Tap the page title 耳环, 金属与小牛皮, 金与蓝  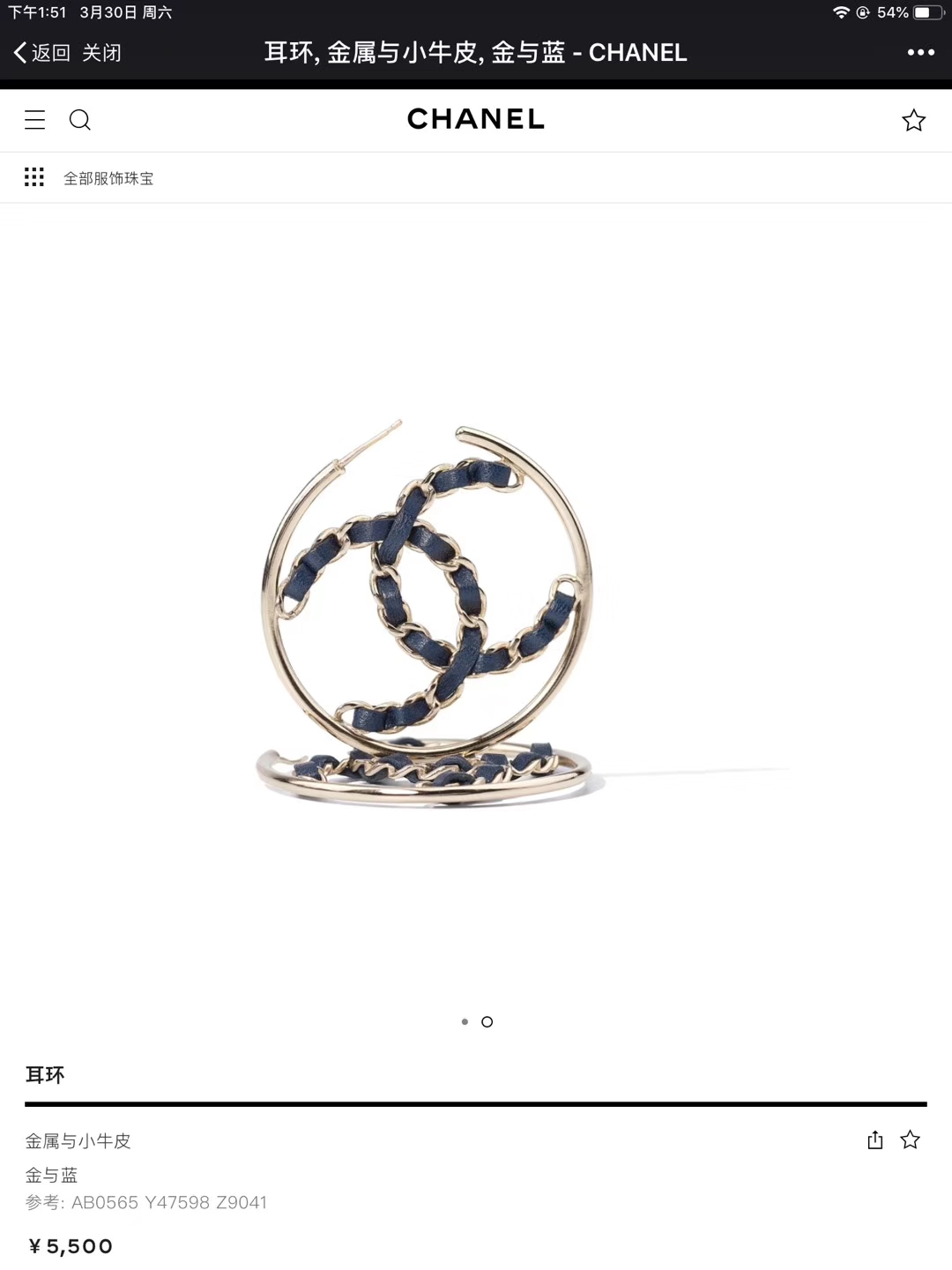pyautogui.click(x=475, y=53)
